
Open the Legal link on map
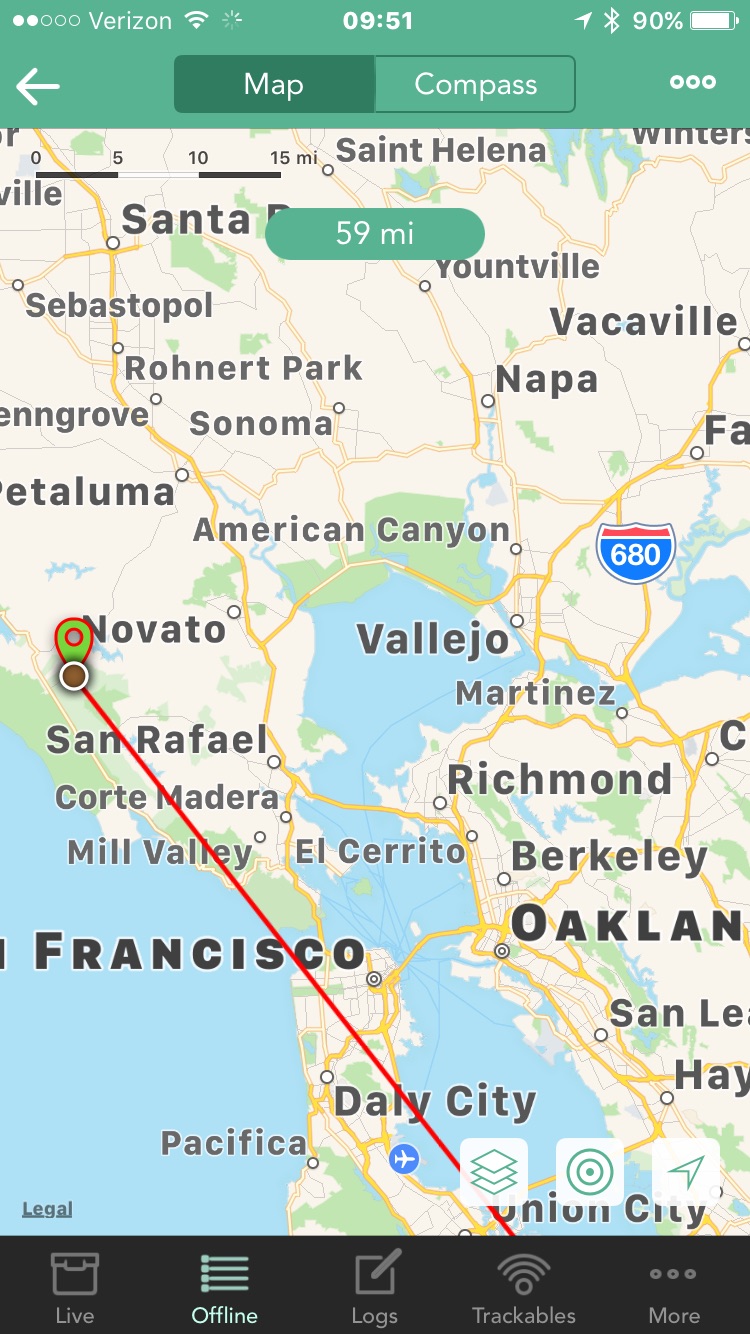[47, 1209]
